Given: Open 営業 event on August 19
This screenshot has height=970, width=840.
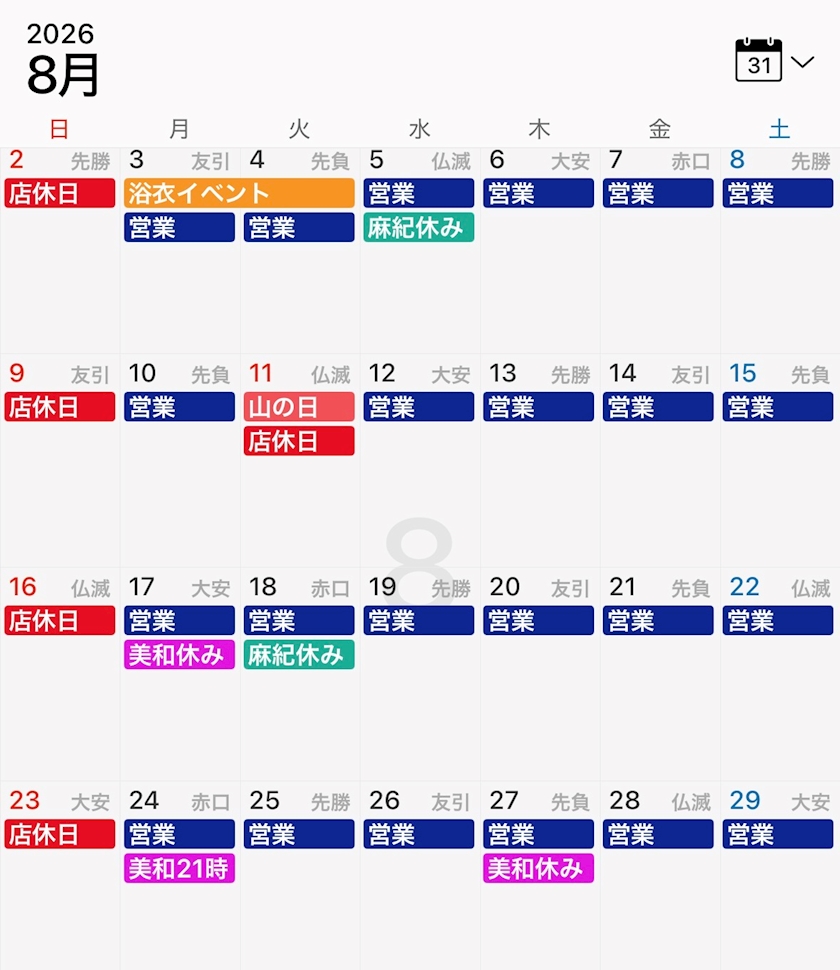Looking at the screenshot, I should pyautogui.click(x=419, y=620).
